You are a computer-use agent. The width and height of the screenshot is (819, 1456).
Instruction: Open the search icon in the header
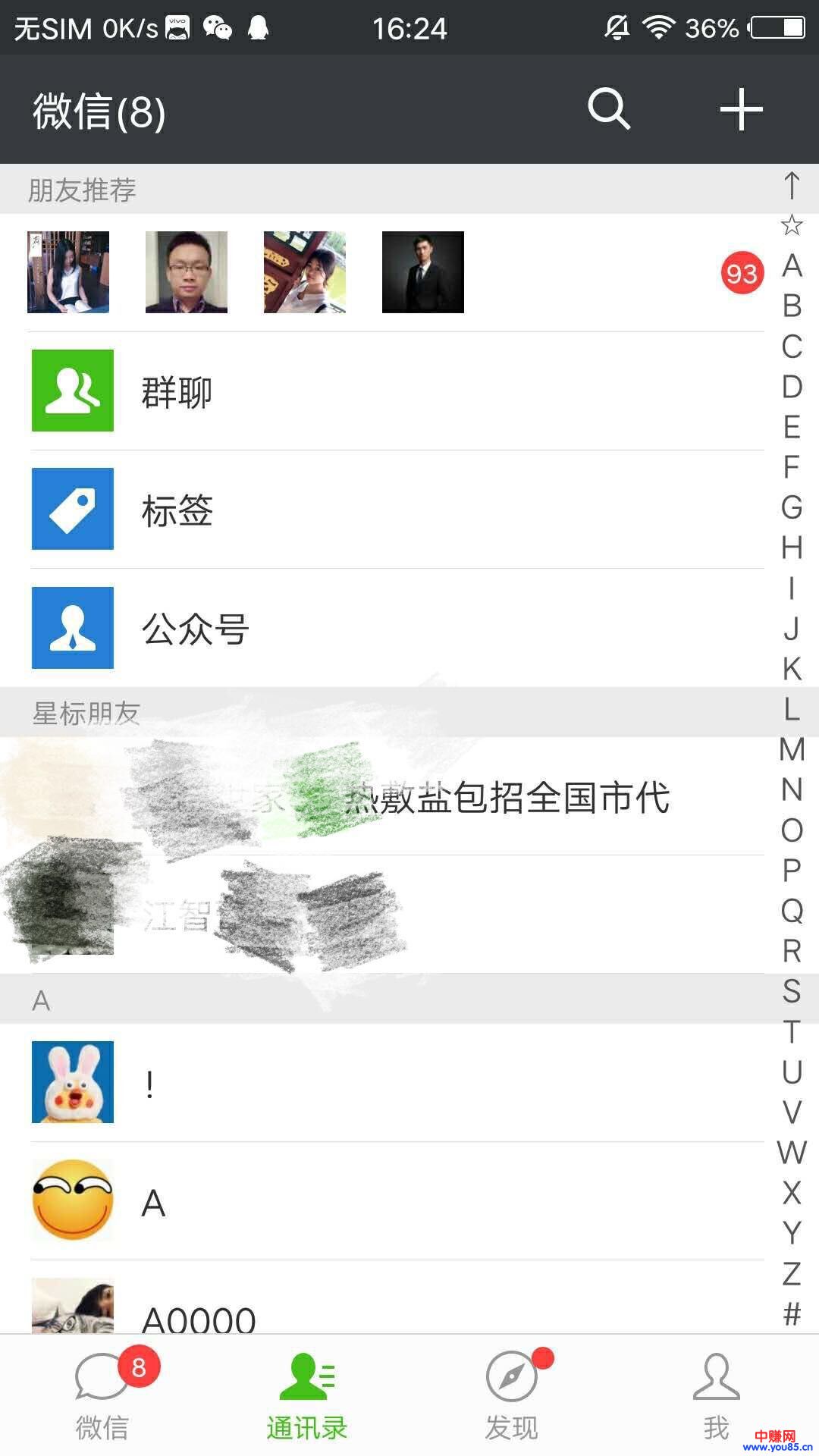(609, 109)
